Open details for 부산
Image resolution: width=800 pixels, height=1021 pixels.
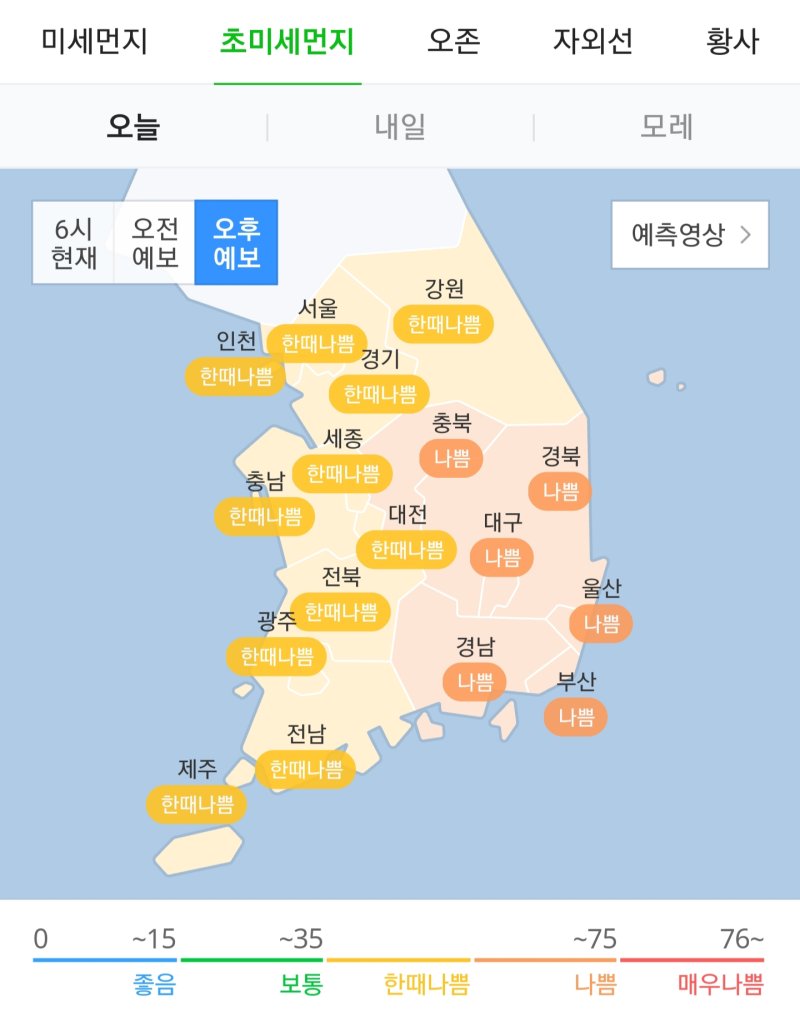click(x=576, y=716)
